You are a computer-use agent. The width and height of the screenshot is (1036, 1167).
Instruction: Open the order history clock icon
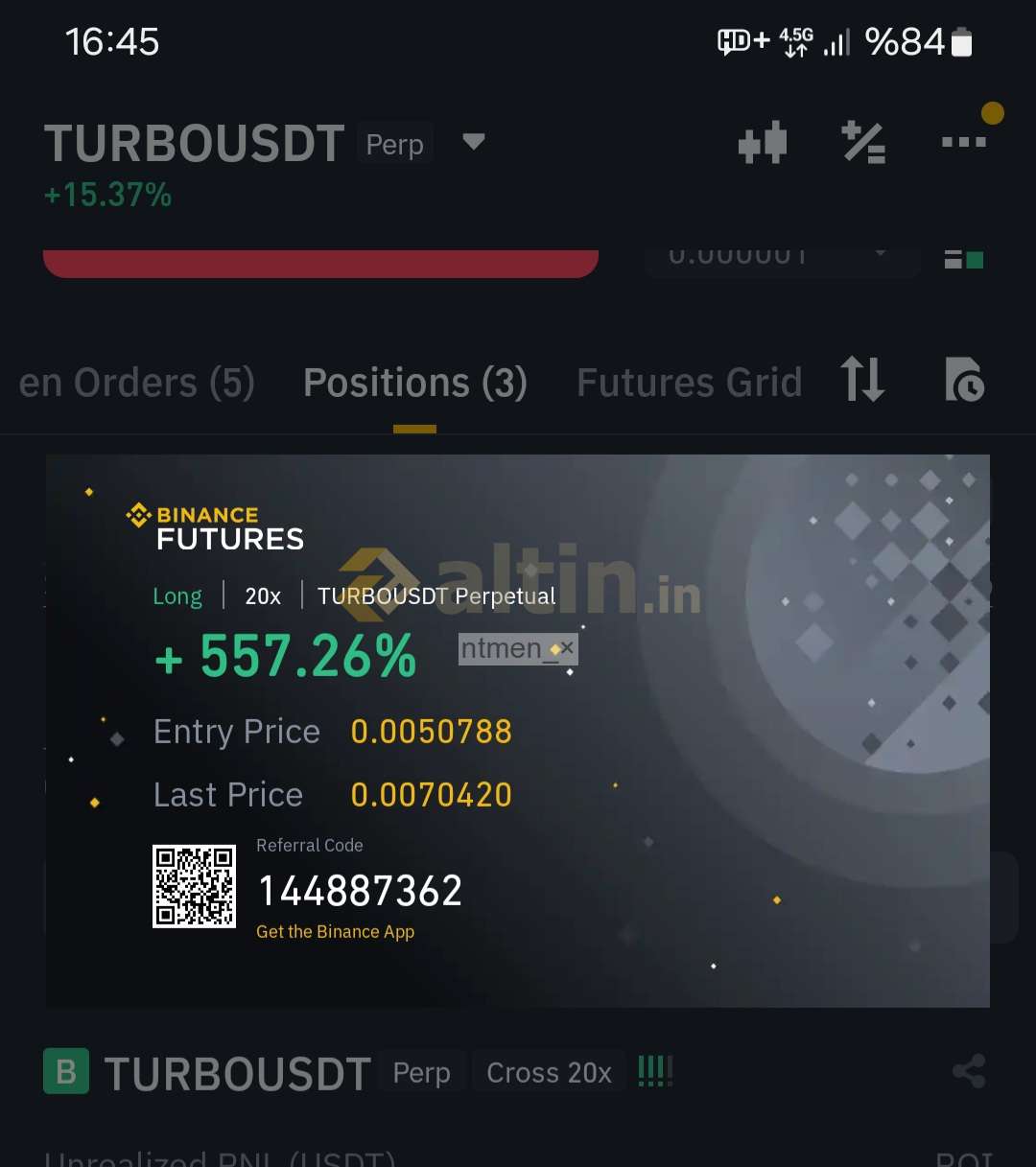[964, 380]
